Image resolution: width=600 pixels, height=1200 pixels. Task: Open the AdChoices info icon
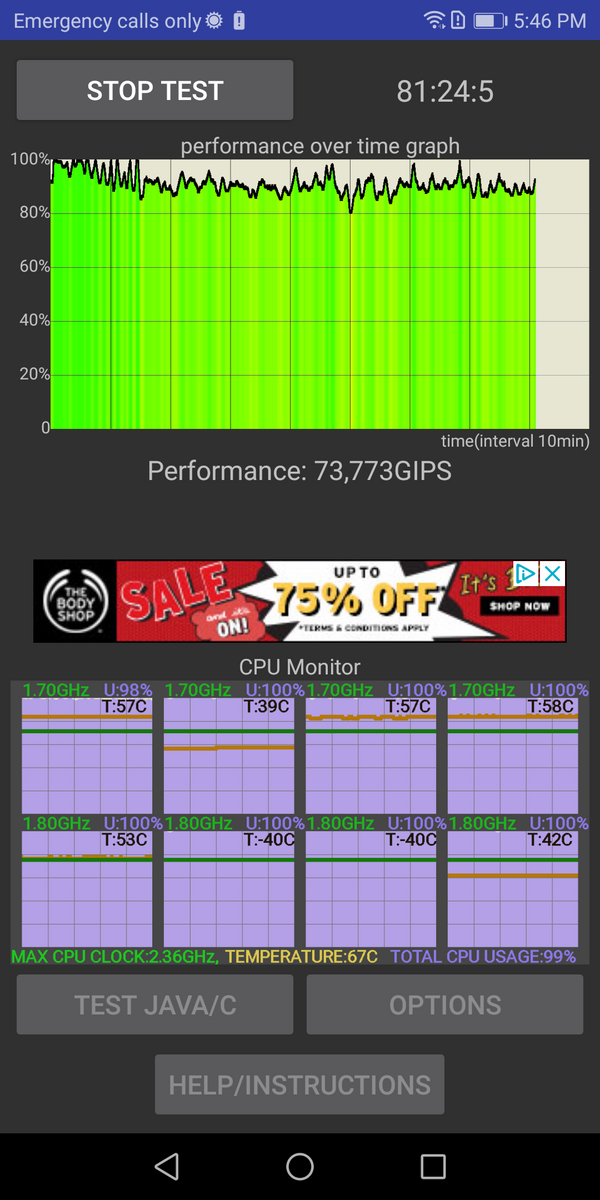coord(527,574)
